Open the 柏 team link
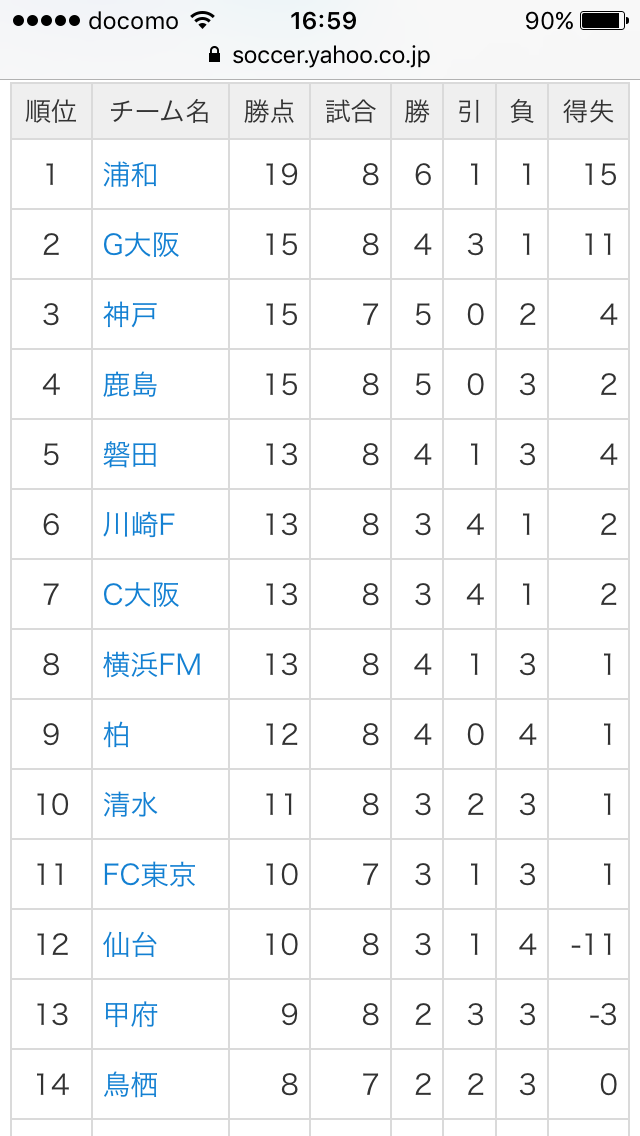The image size is (640, 1136). click(x=117, y=735)
